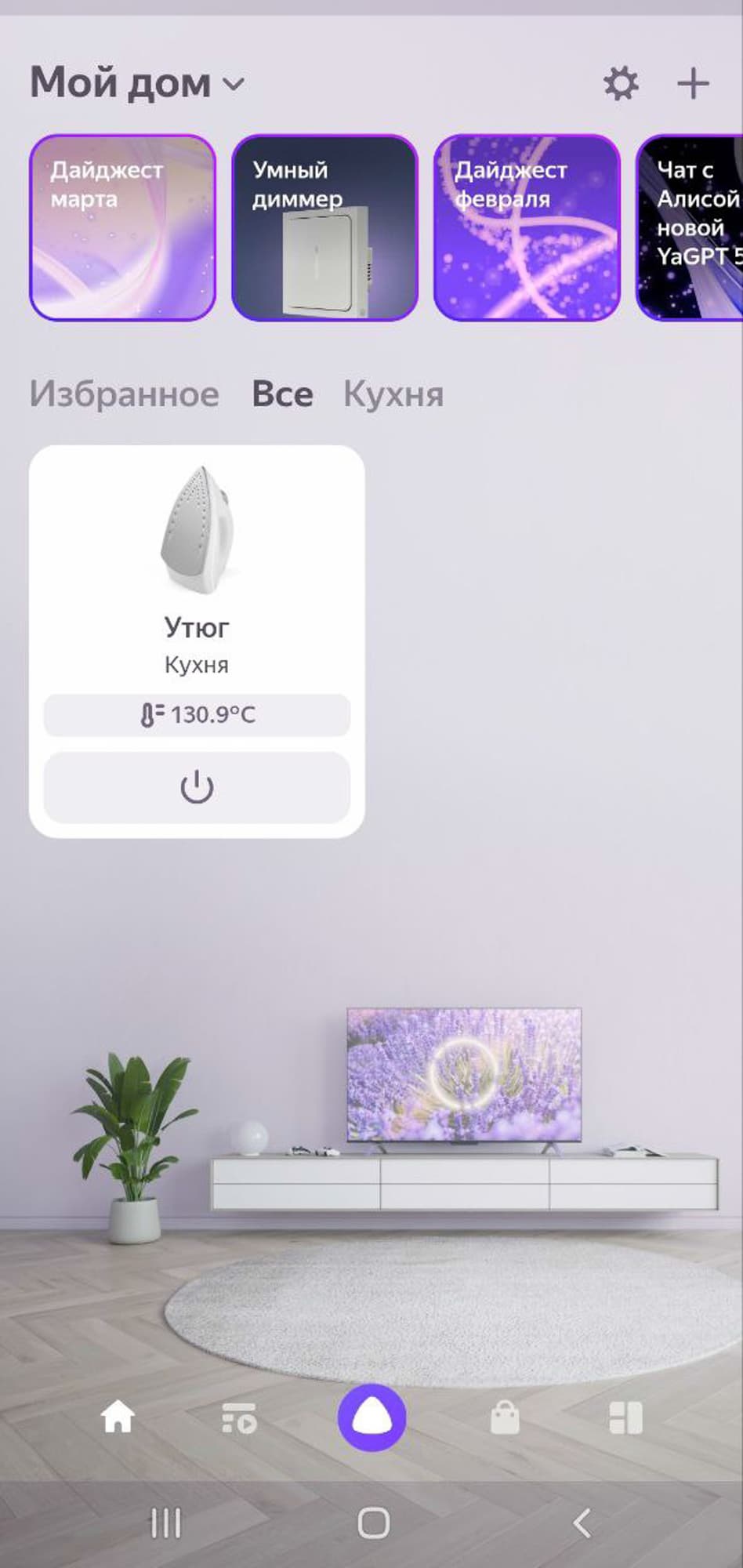The width and height of the screenshot is (743, 1568).
Task: Go to the home tab
Action: (x=118, y=1417)
